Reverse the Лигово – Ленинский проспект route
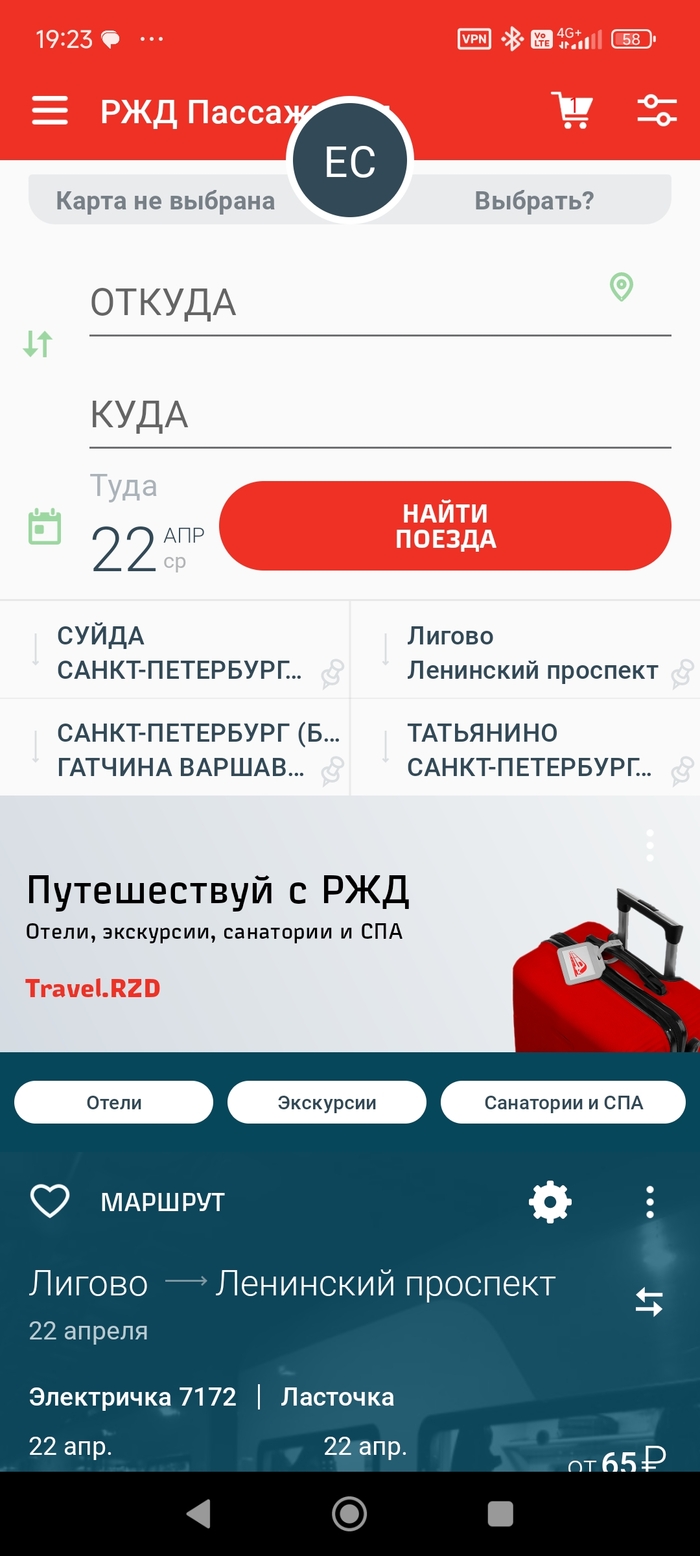This screenshot has width=700, height=1556. pos(649,1301)
